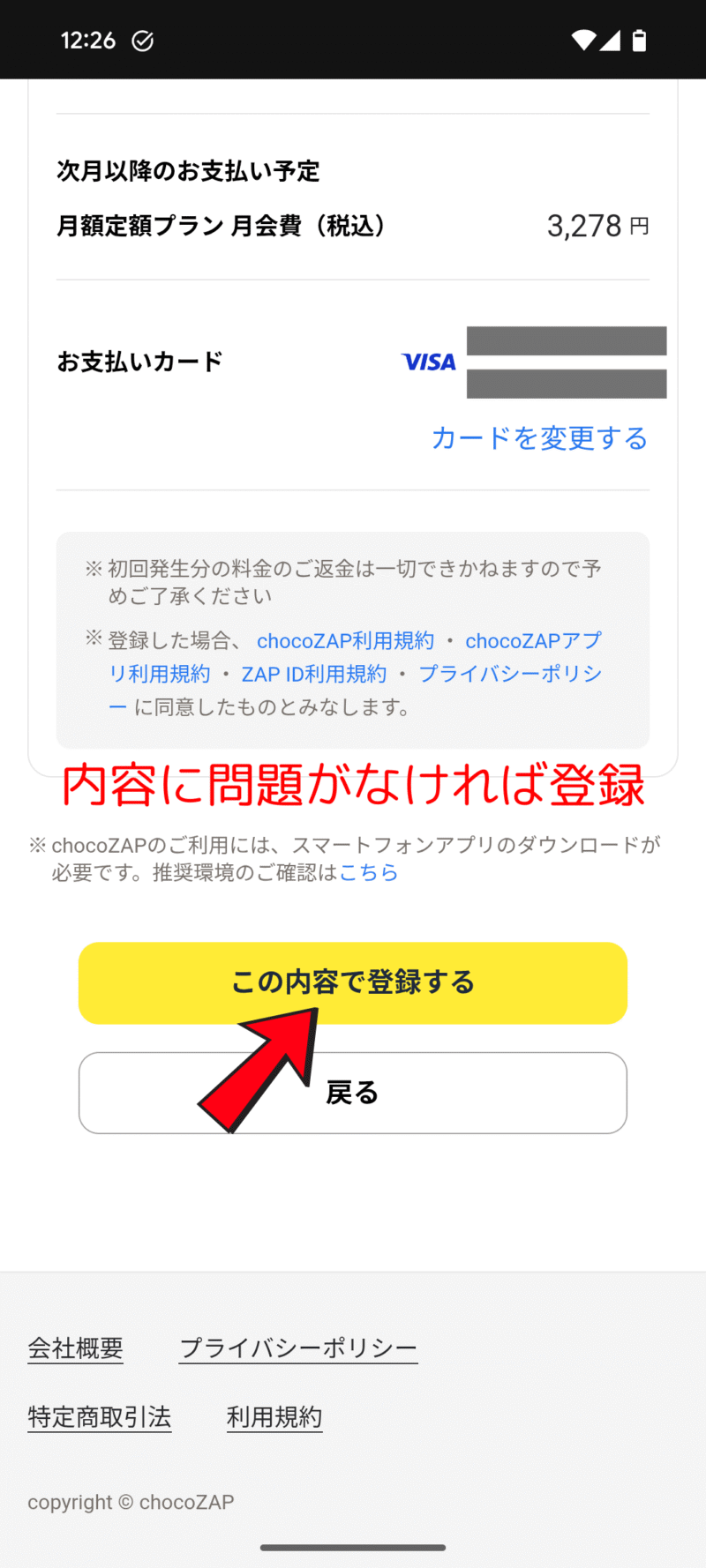Image resolution: width=706 pixels, height=1568 pixels.
Task: Open chocoZAP利用規約 link
Action: click(345, 641)
